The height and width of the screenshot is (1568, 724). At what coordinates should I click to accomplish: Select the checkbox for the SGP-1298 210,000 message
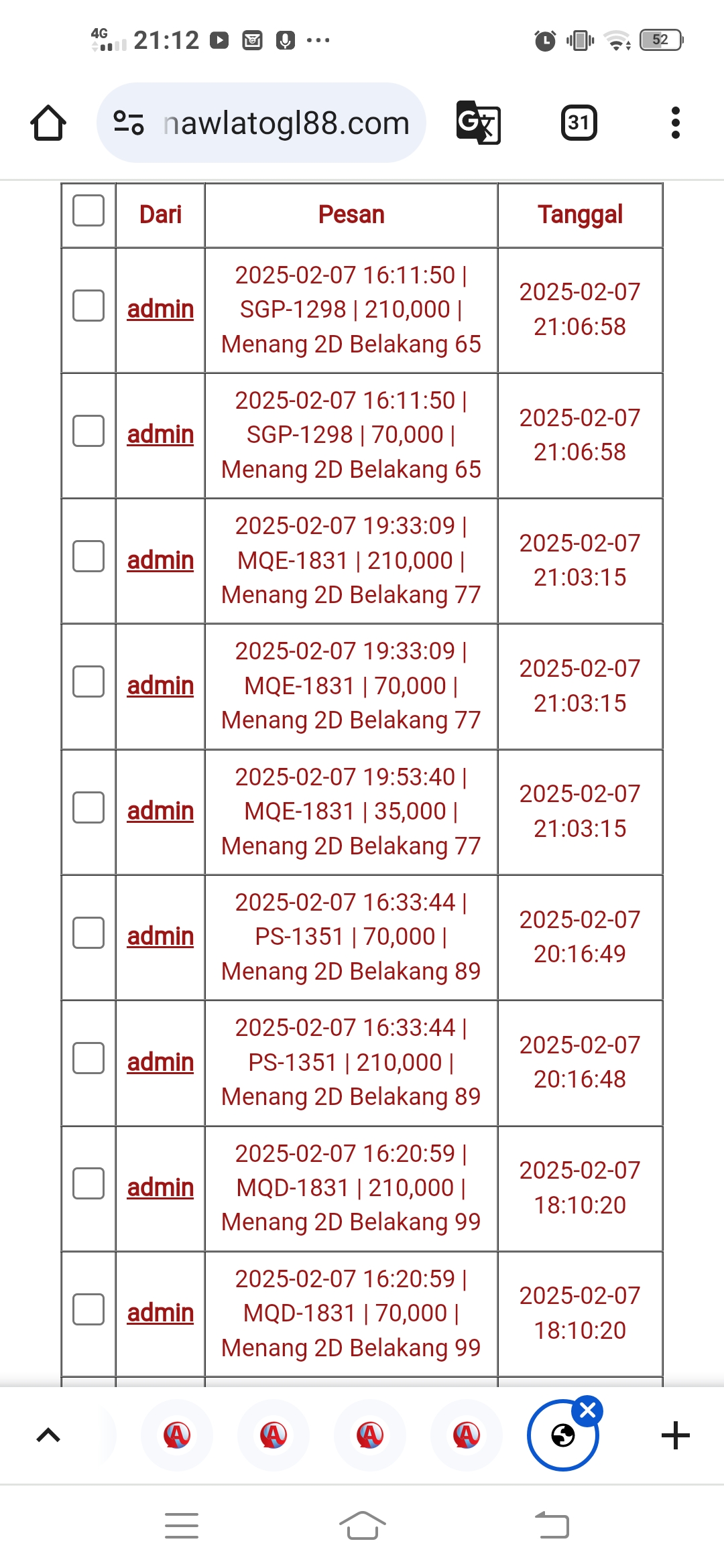[88, 306]
